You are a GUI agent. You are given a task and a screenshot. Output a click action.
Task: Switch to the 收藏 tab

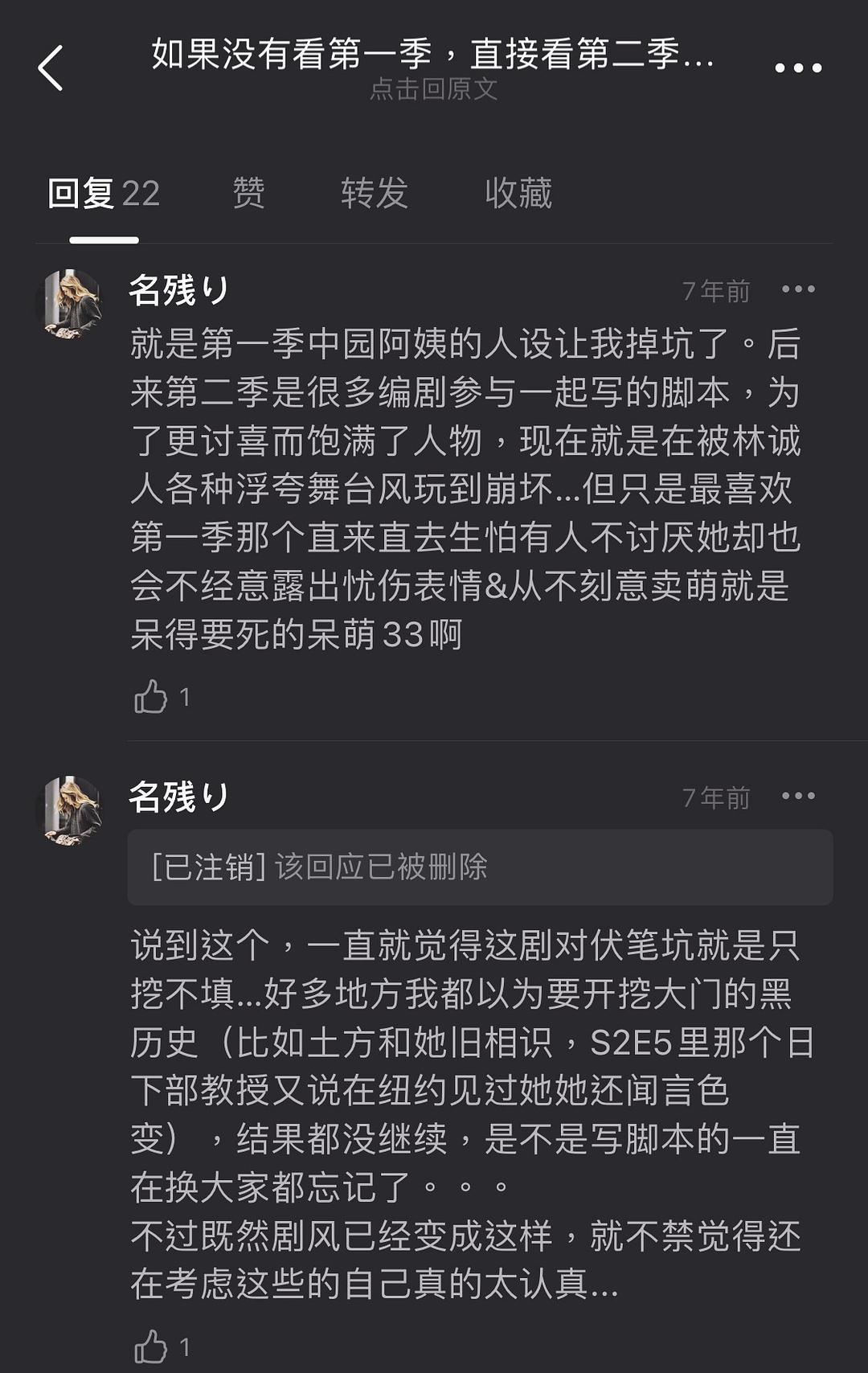(518, 193)
